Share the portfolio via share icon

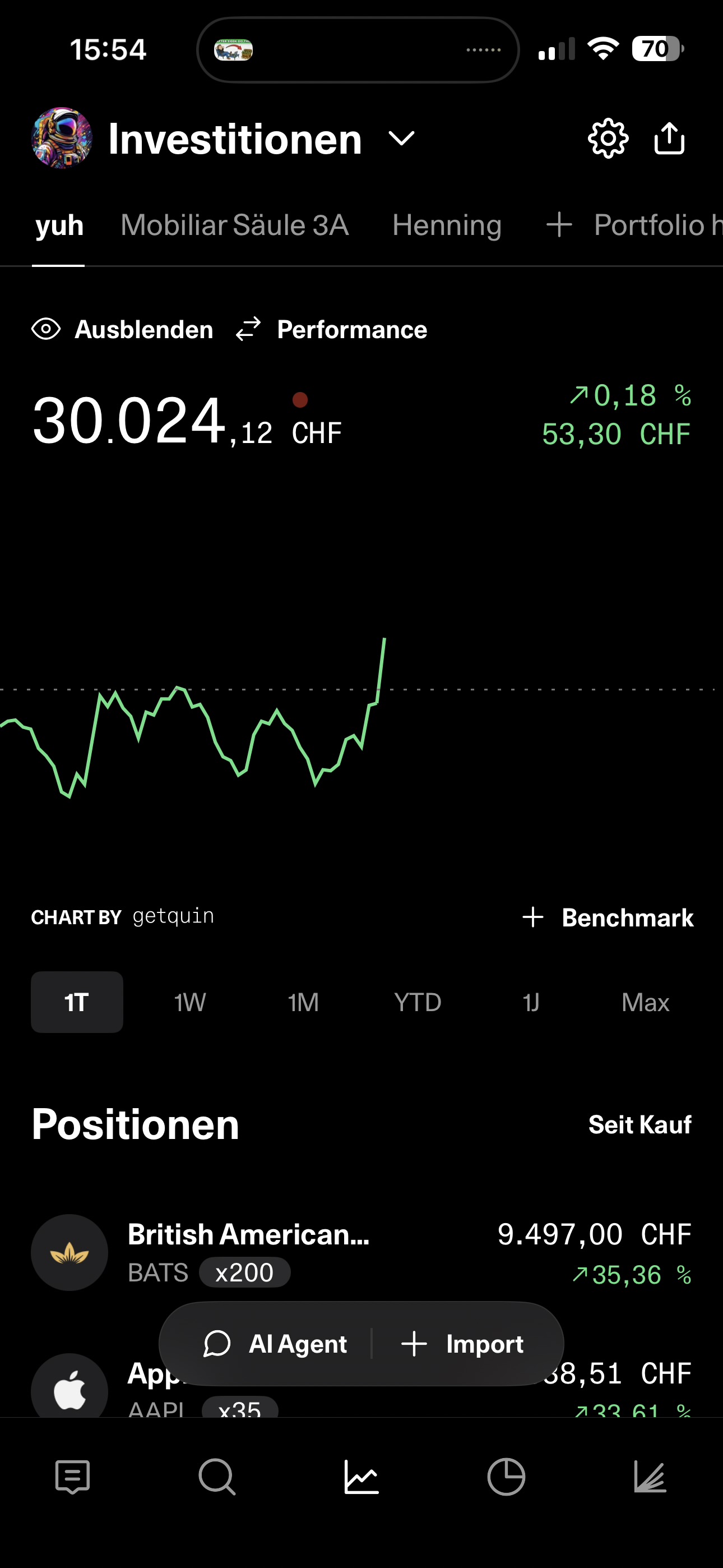(669, 139)
